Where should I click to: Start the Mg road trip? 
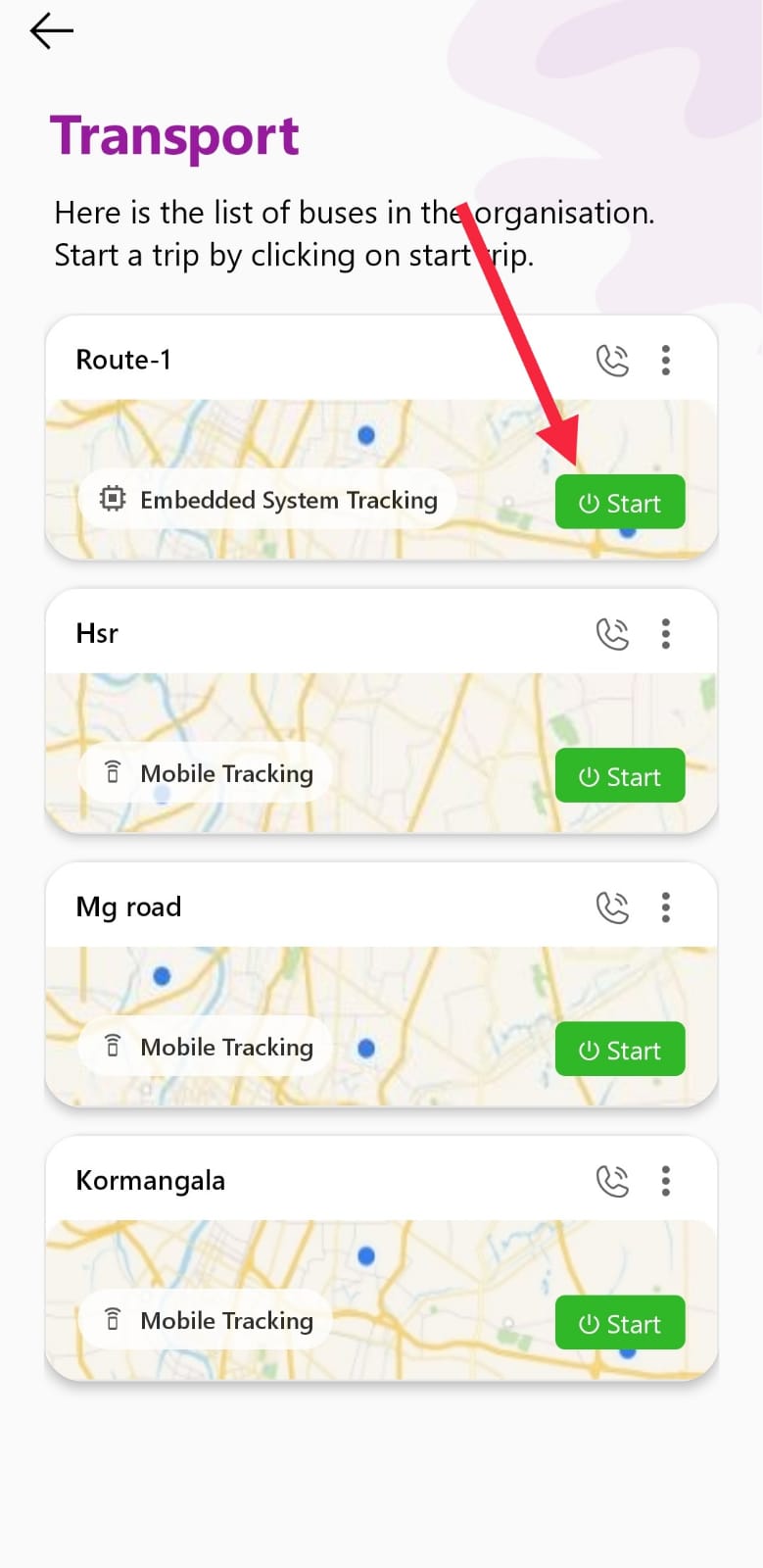pyautogui.click(x=619, y=1050)
